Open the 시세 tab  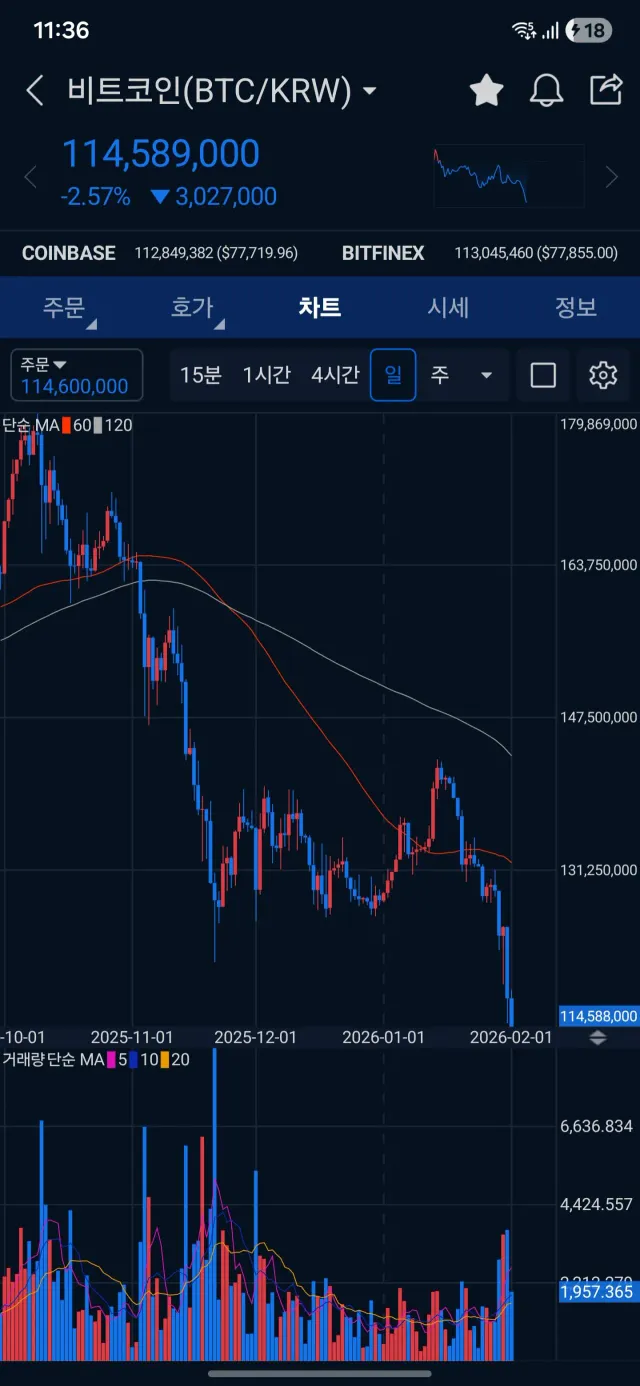tap(448, 308)
